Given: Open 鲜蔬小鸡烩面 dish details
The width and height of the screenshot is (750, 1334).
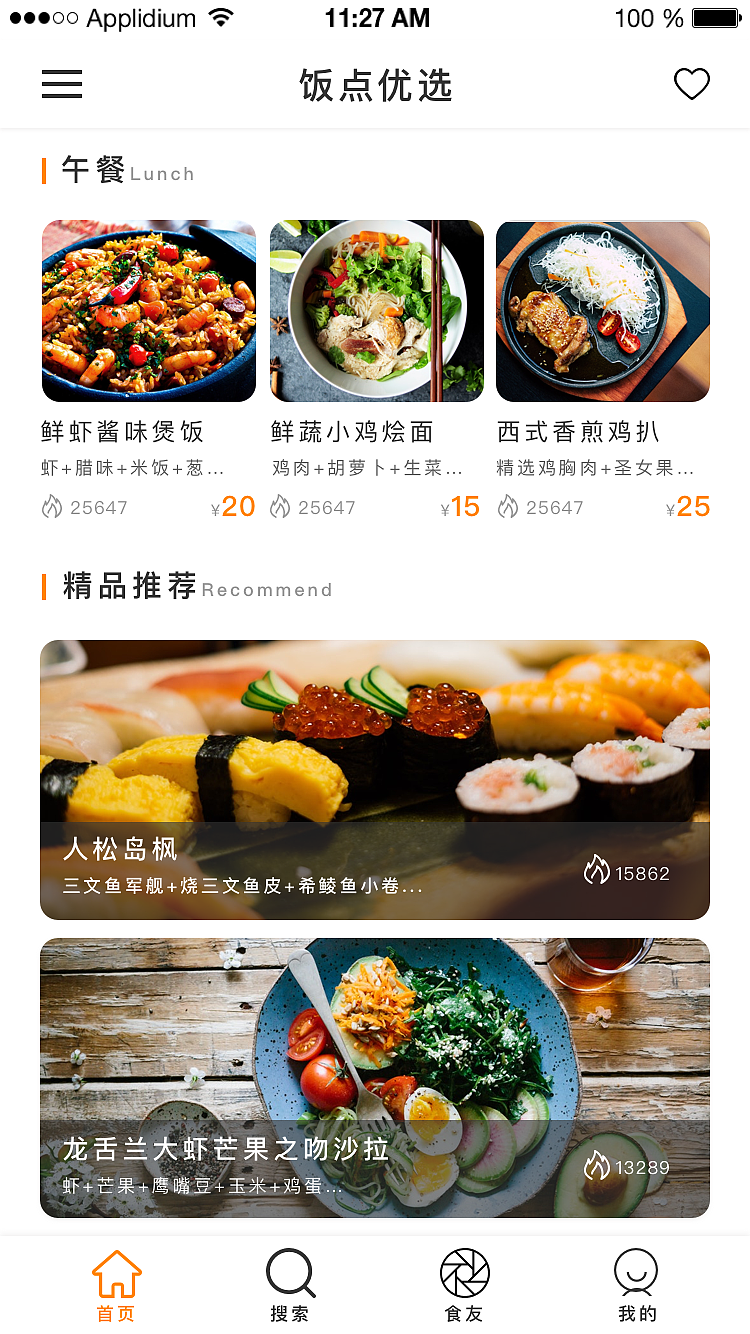Looking at the screenshot, I should tap(376, 311).
